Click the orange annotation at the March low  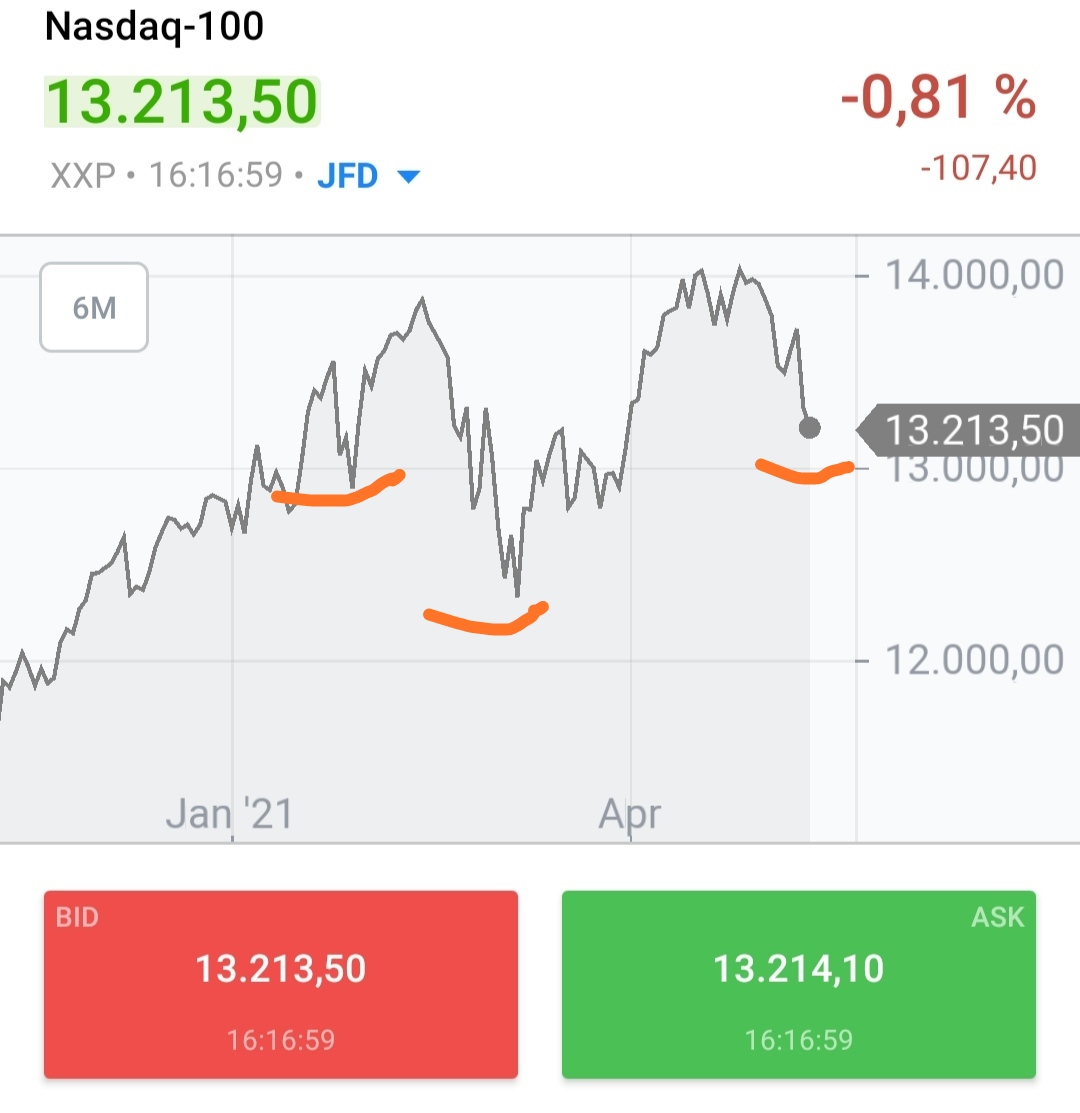[x=485, y=620]
